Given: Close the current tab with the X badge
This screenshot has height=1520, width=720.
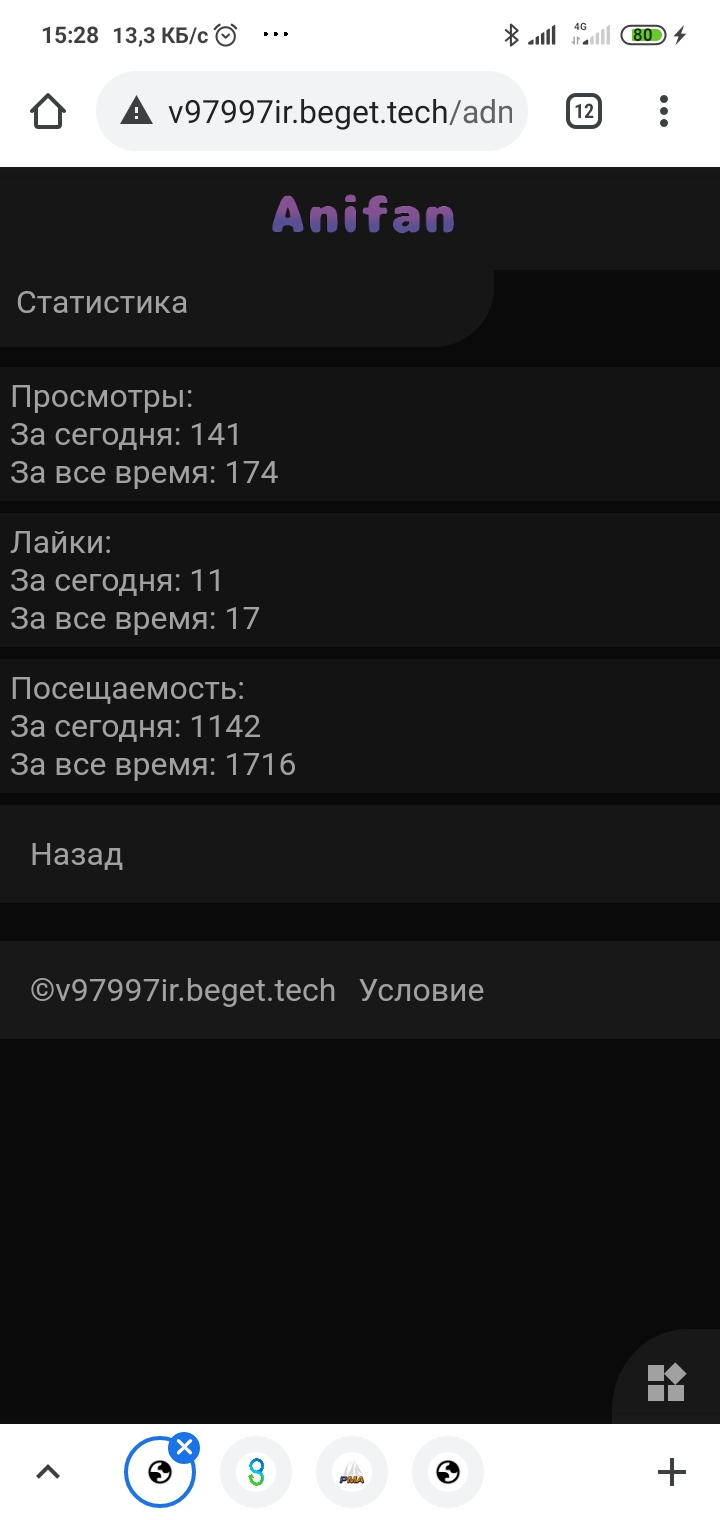Looking at the screenshot, I should pyautogui.click(x=184, y=1447).
